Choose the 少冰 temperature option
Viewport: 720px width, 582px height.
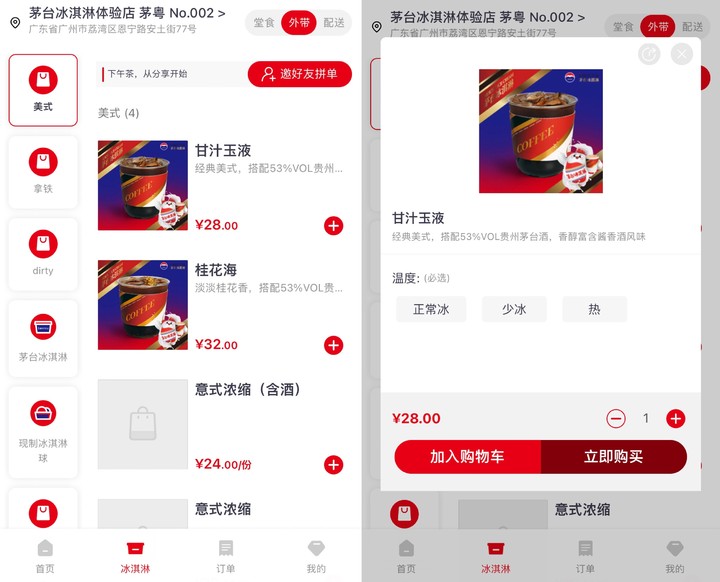[514, 309]
